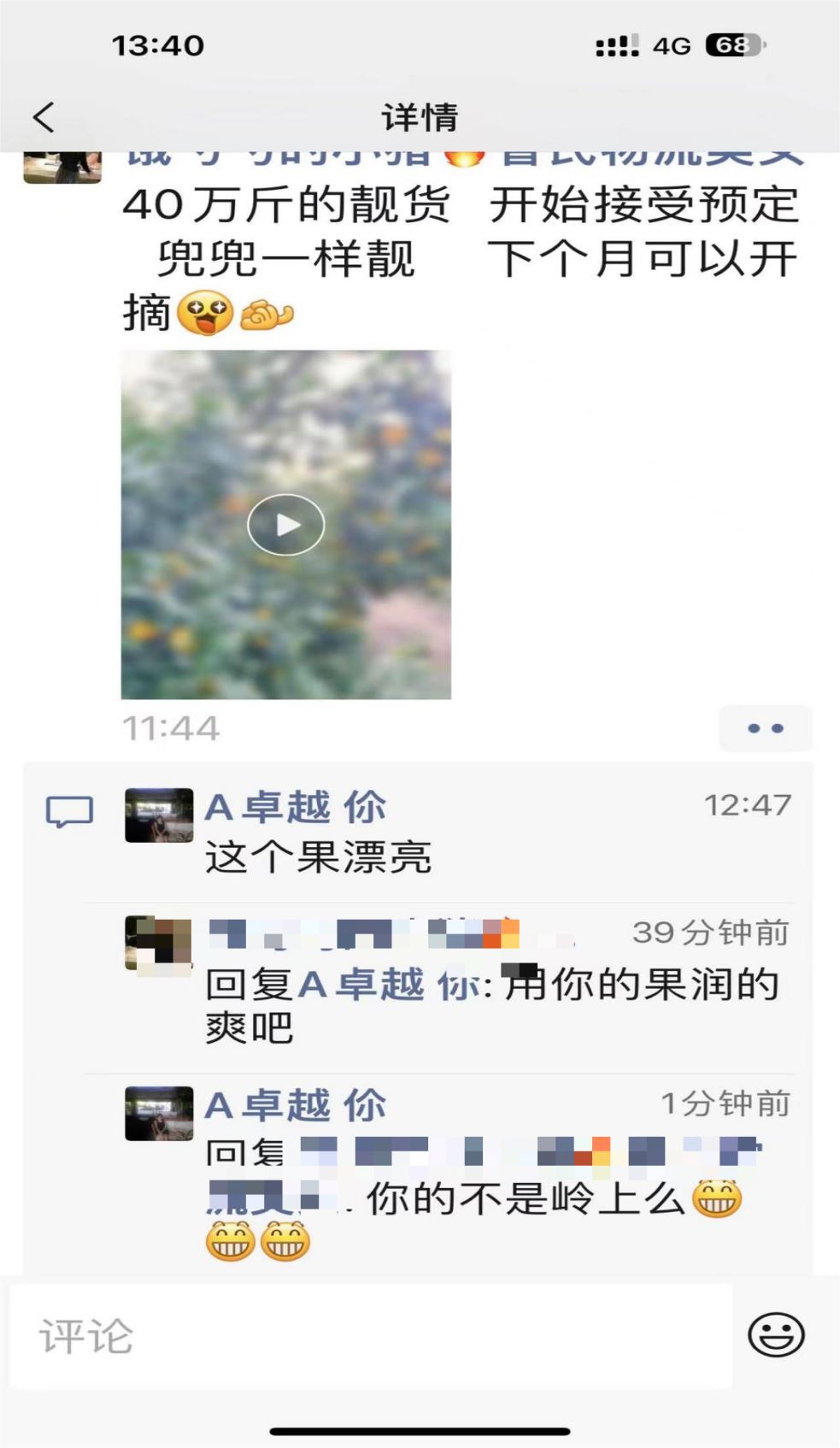Open A卓越 你 profile from the 12:47 comment

(295, 807)
